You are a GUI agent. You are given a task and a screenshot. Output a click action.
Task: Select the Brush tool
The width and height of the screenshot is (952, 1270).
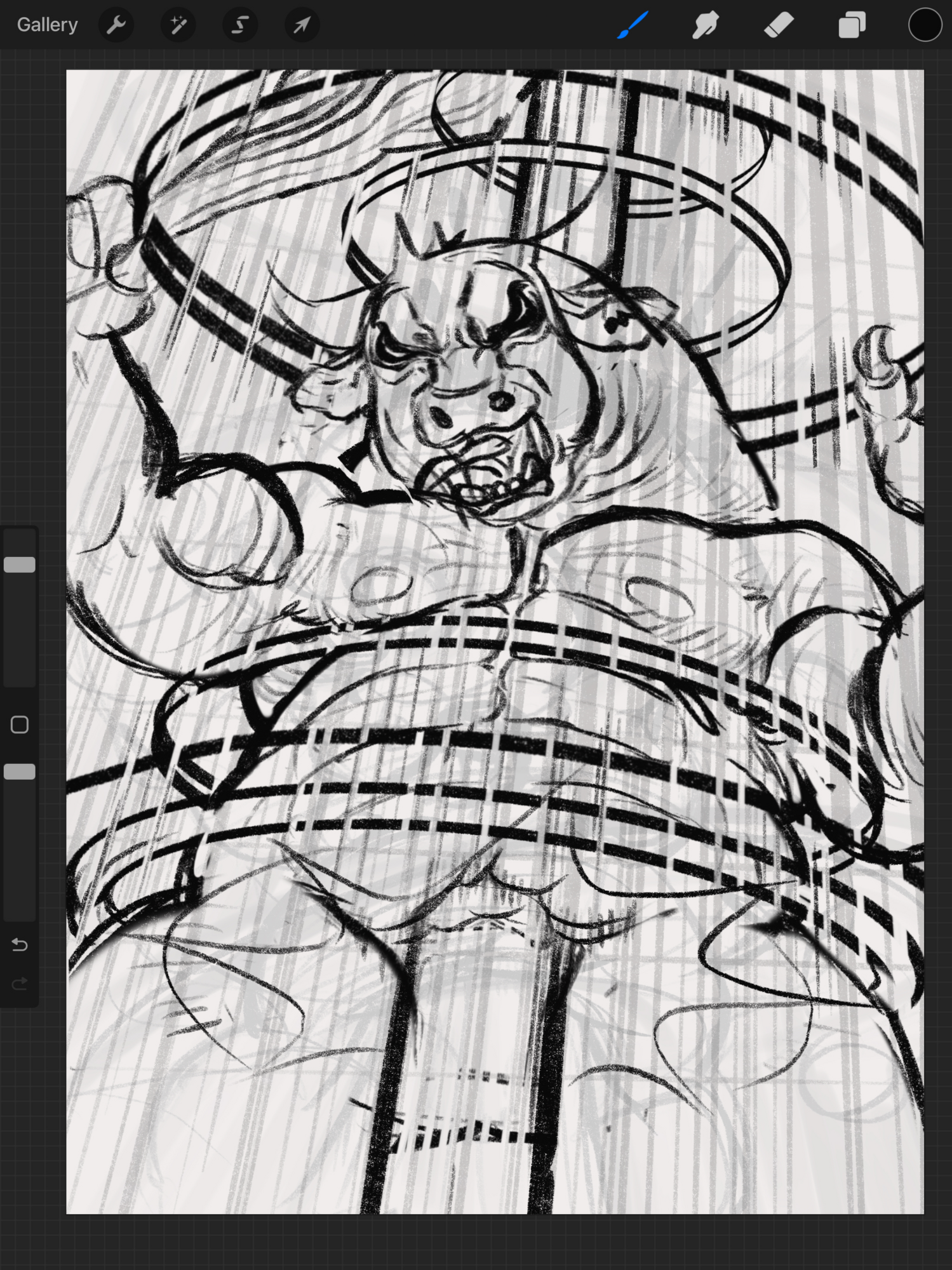click(633, 25)
